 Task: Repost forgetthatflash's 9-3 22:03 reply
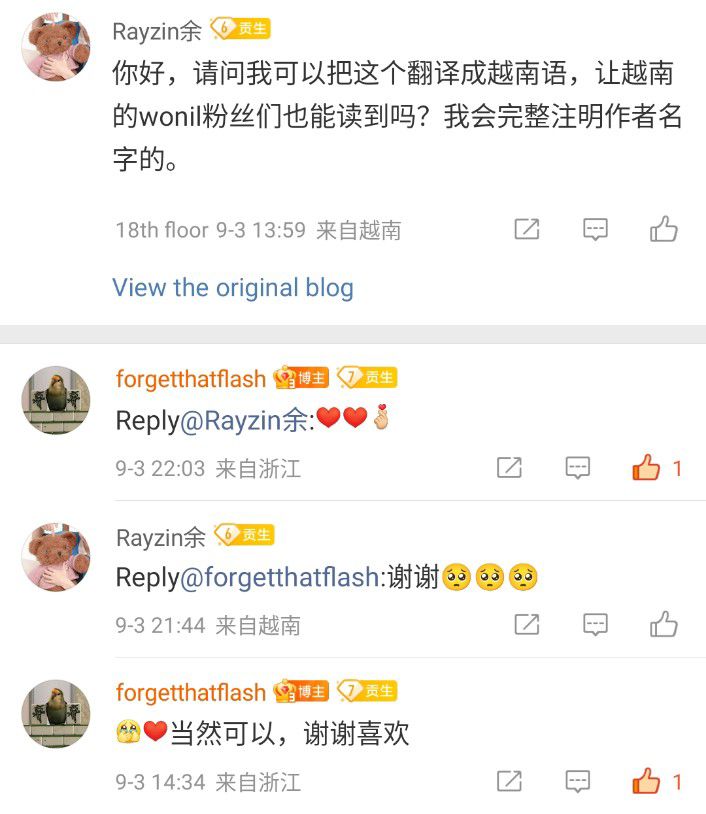pyautogui.click(x=509, y=467)
